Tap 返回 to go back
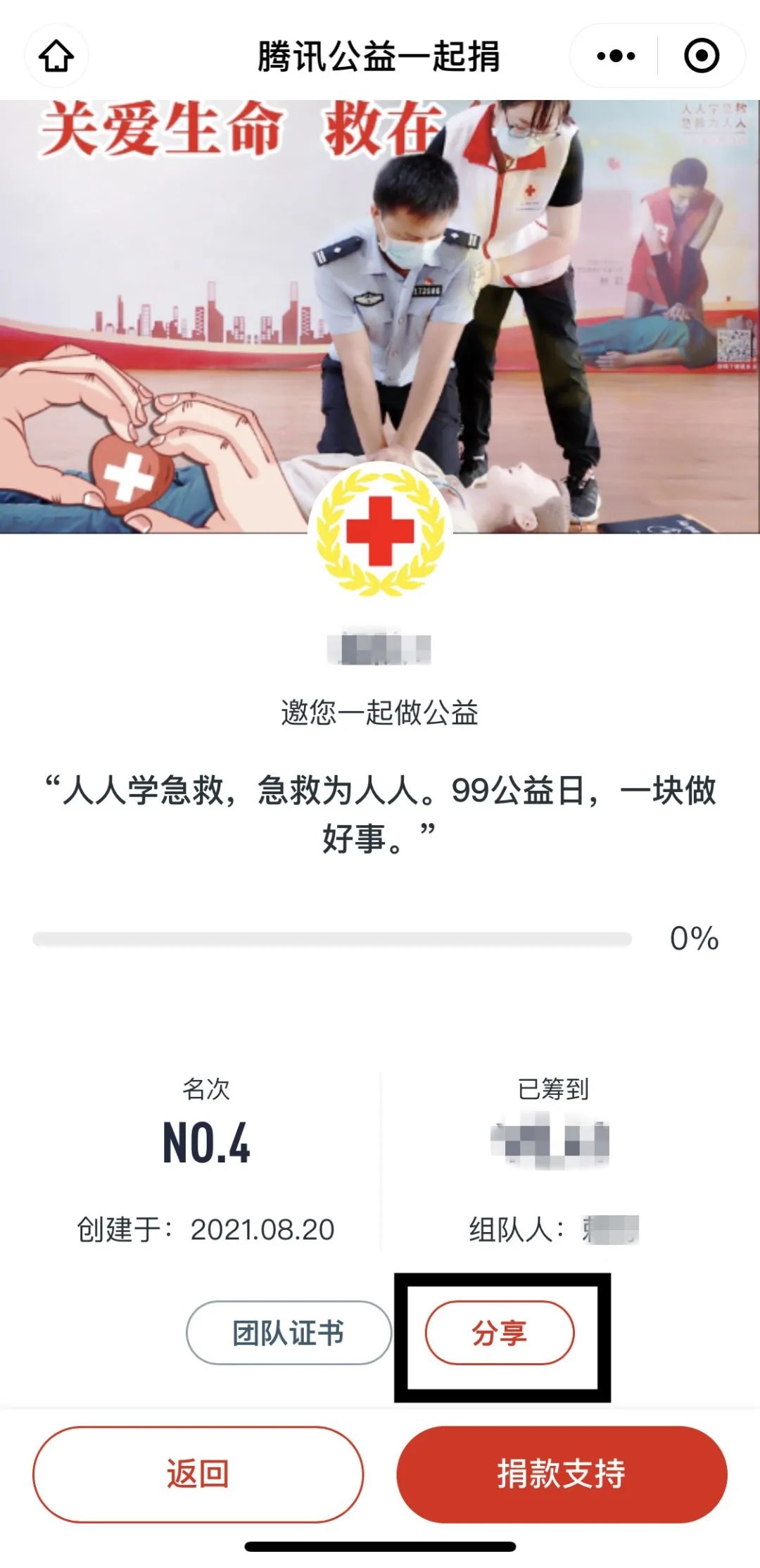The height and width of the screenshot is (1568, 760). click(x=198, y=1474)
